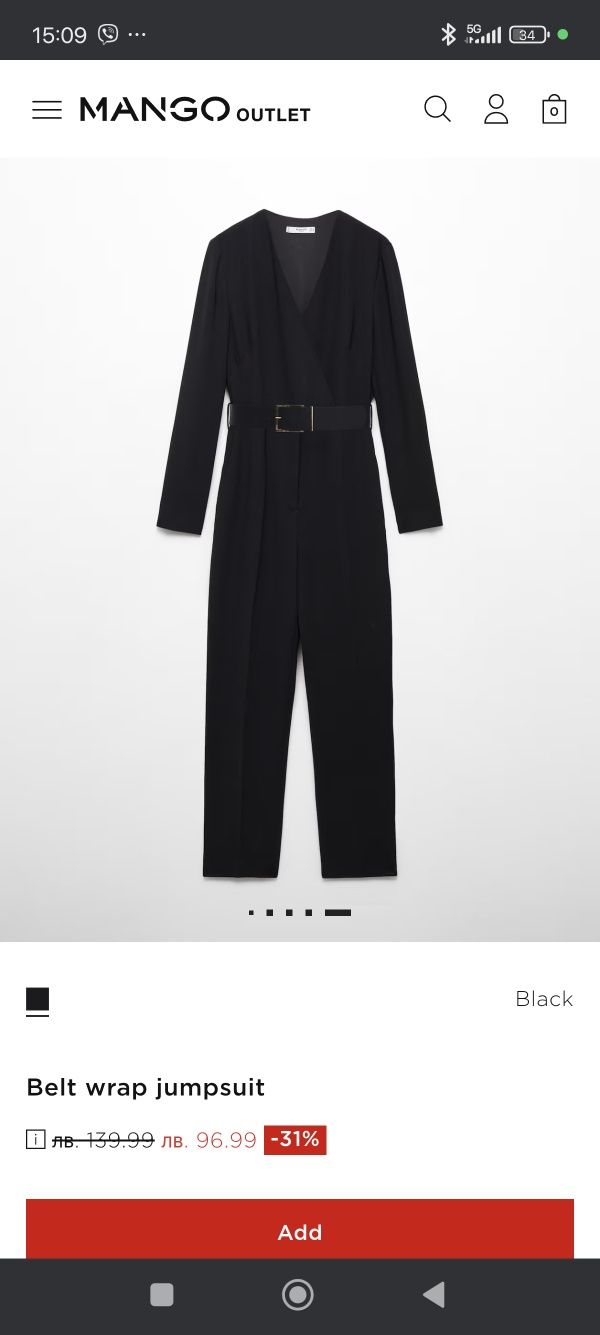600x1335 pixels.
Task: Jump to the first image dot
Action: (x=251, y=912)
